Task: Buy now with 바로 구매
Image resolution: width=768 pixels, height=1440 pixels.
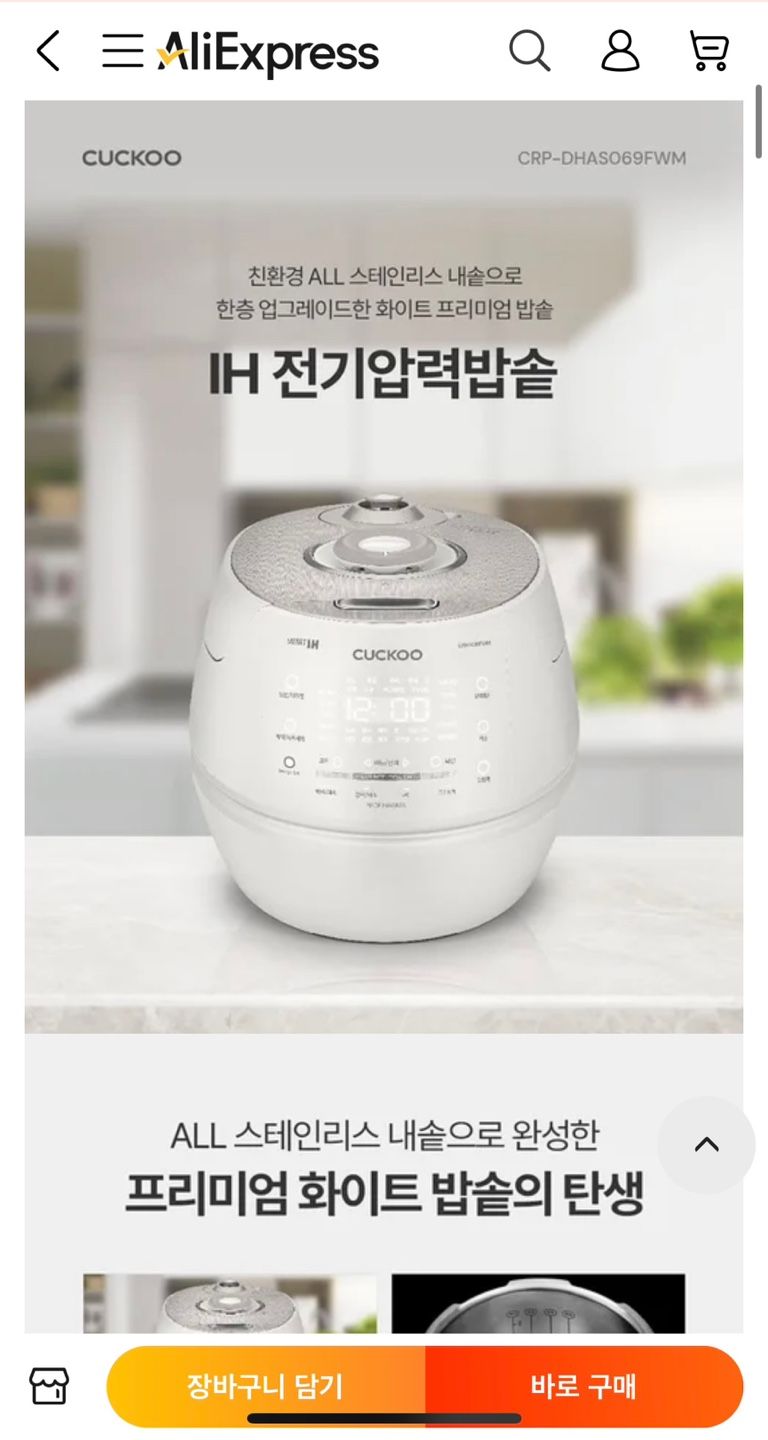Action: pyautogui.click(x=583, y=1386)
